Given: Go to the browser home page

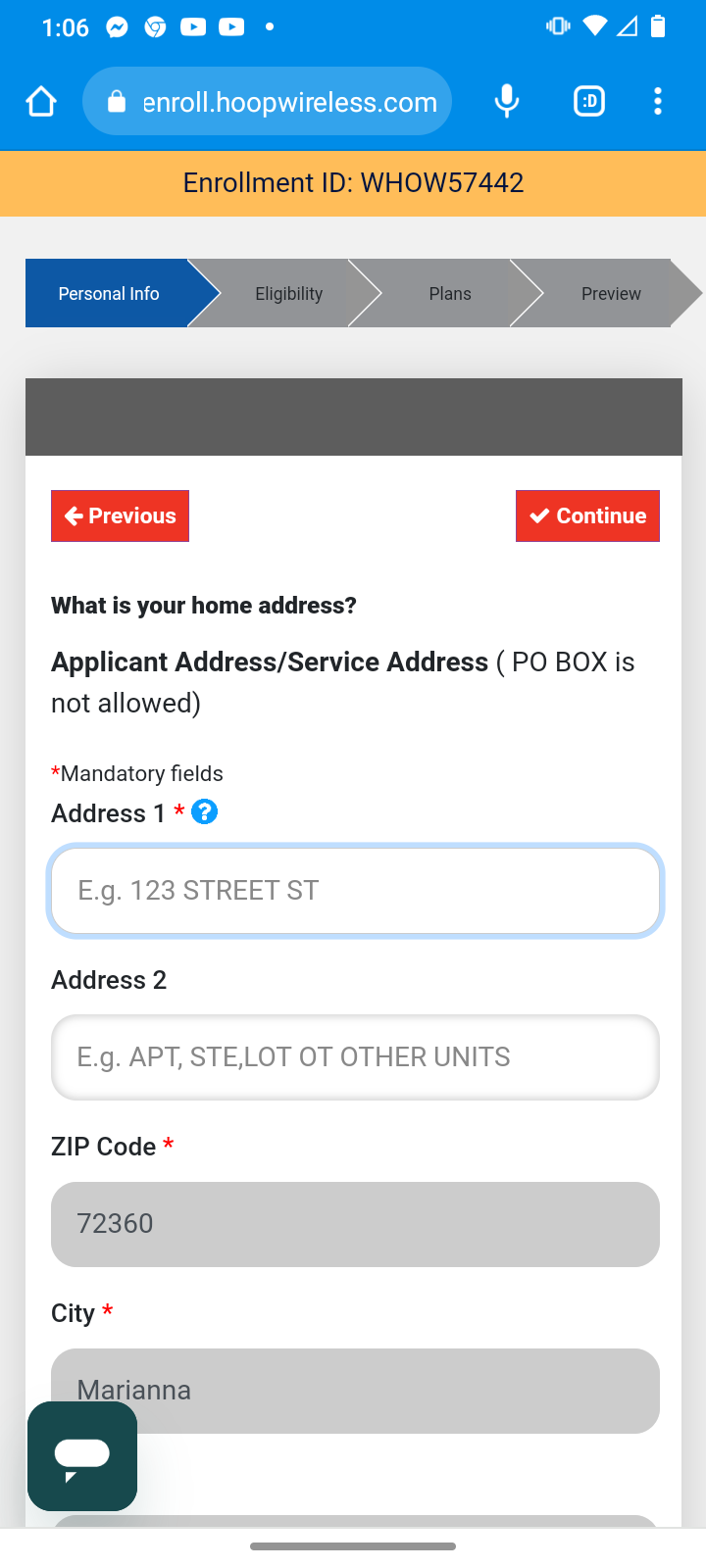Looking at the screenshot, I should click(41, 102).
